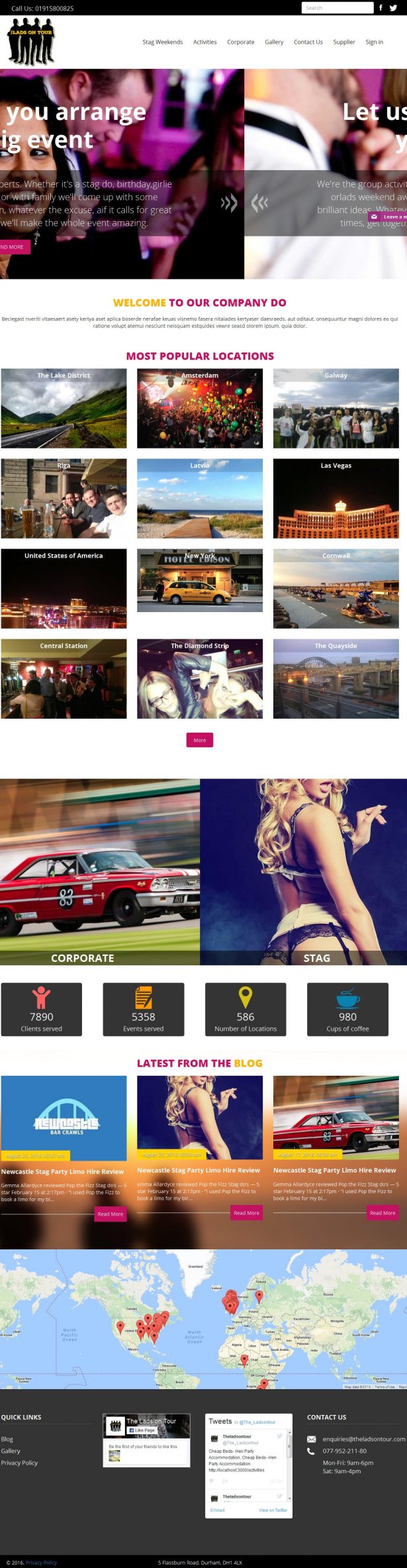Advance the banner slider with the next arrow
This screenshot has height=1568, width=407.
pos(229,203)
